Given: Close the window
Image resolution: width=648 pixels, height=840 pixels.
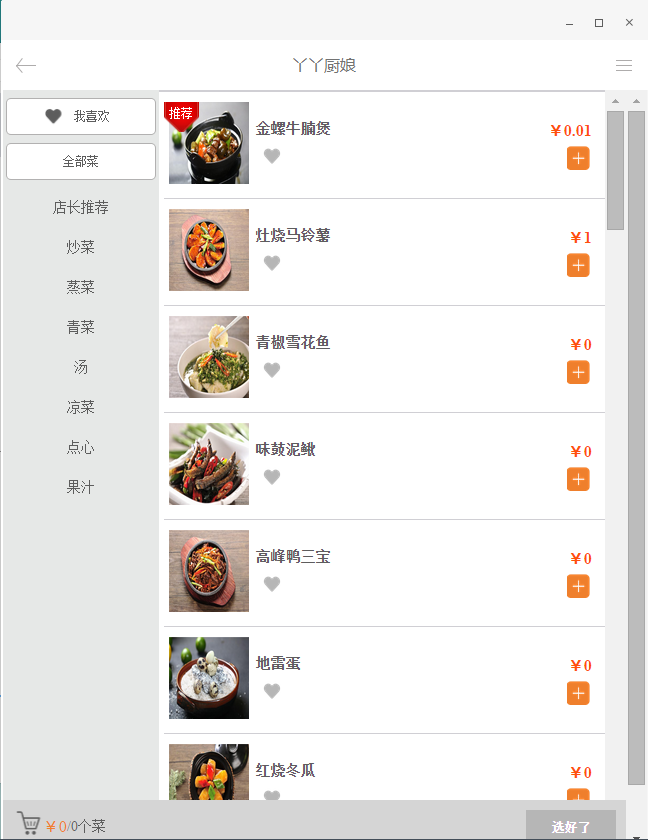Looking at the screenshot, I should tap(629, 22).
